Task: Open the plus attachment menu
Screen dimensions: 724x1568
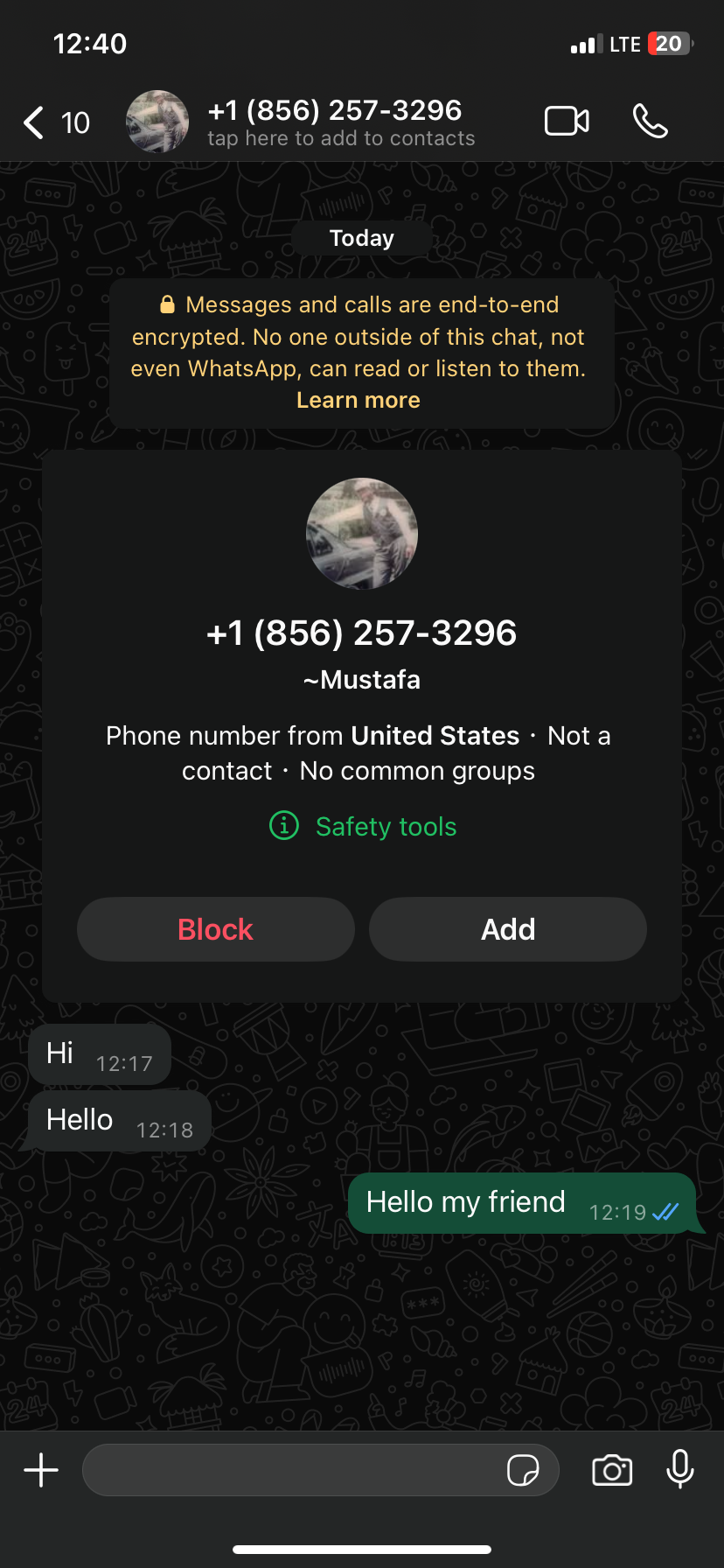Action: tap(41, 1470)
